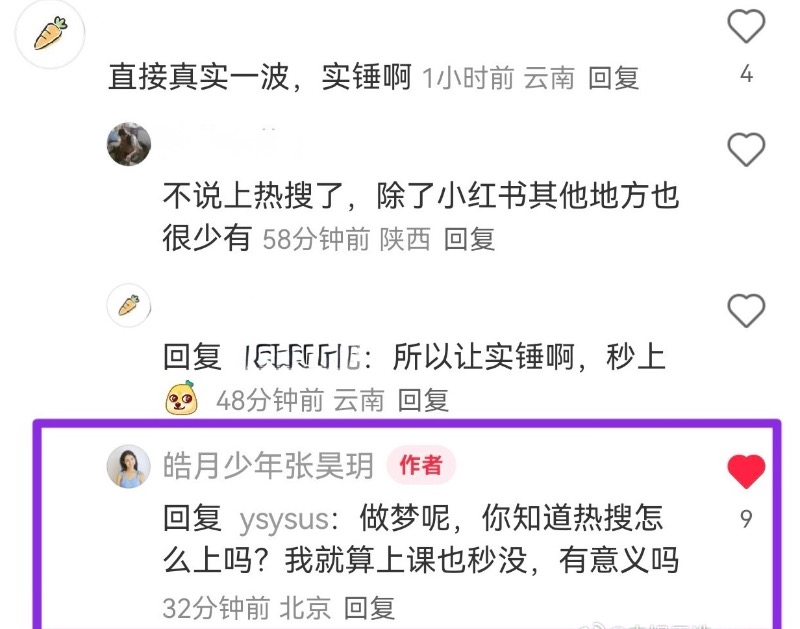
Task: Reply to 皓月少年张昊玥's comment
Action: coord(369,607)
